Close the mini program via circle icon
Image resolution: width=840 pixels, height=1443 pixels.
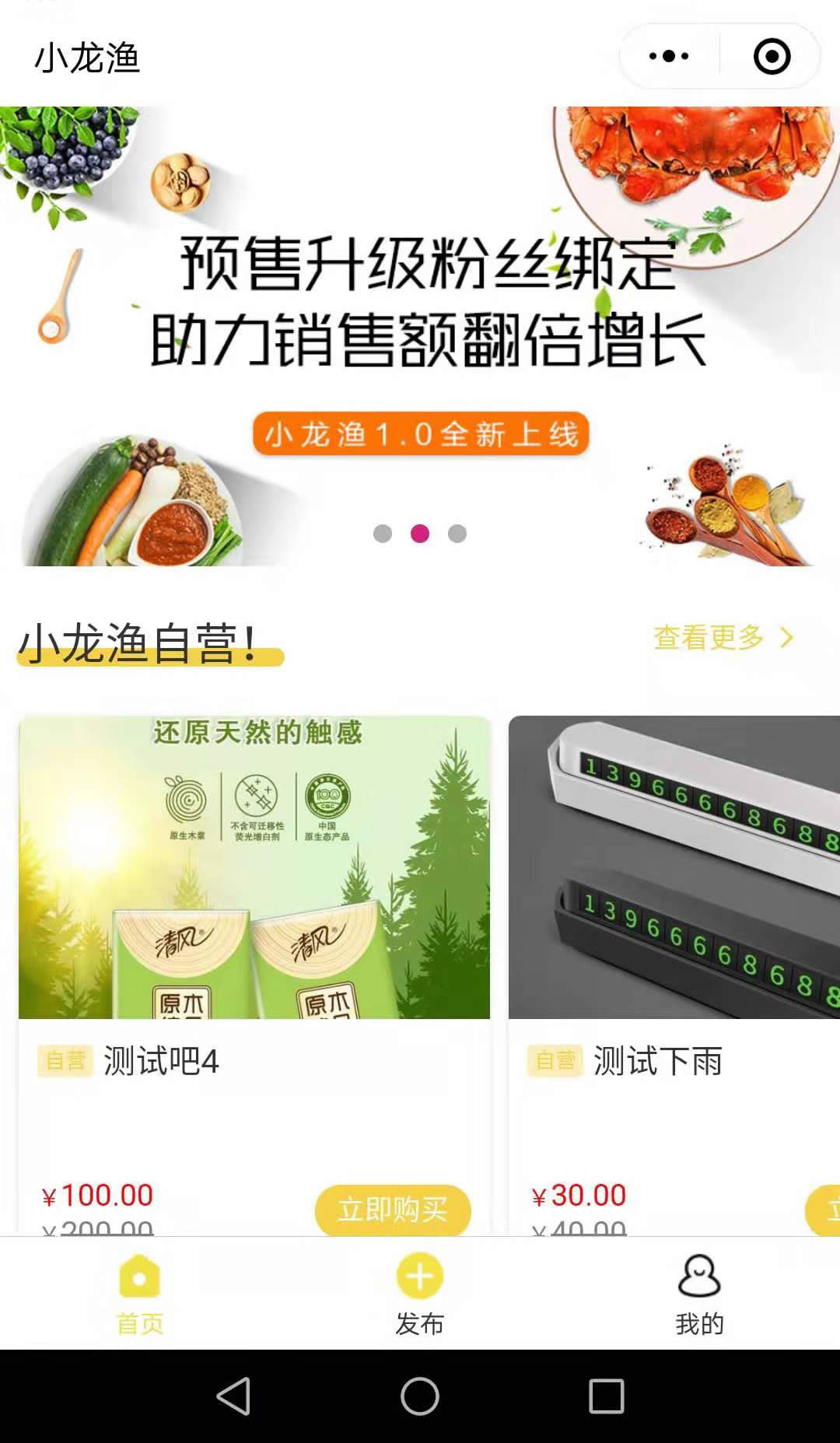(772, 56)
